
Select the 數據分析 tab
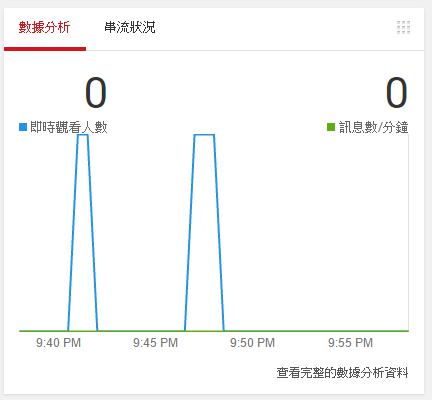click(44, 27)
